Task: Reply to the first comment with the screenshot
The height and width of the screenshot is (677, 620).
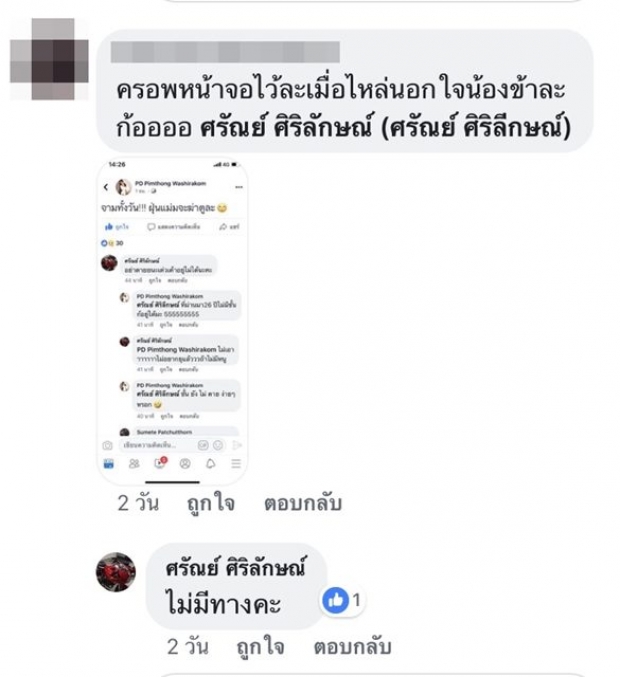Action: coord(303,503)
